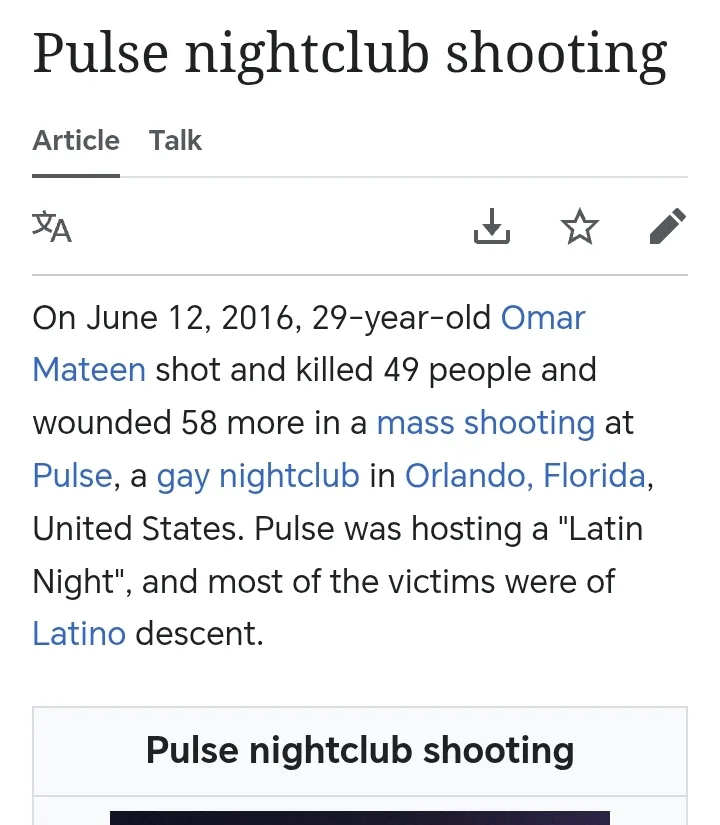Visit the Orlando, Florida link
The width and height of the screenshot is (720, 825).
525,475
